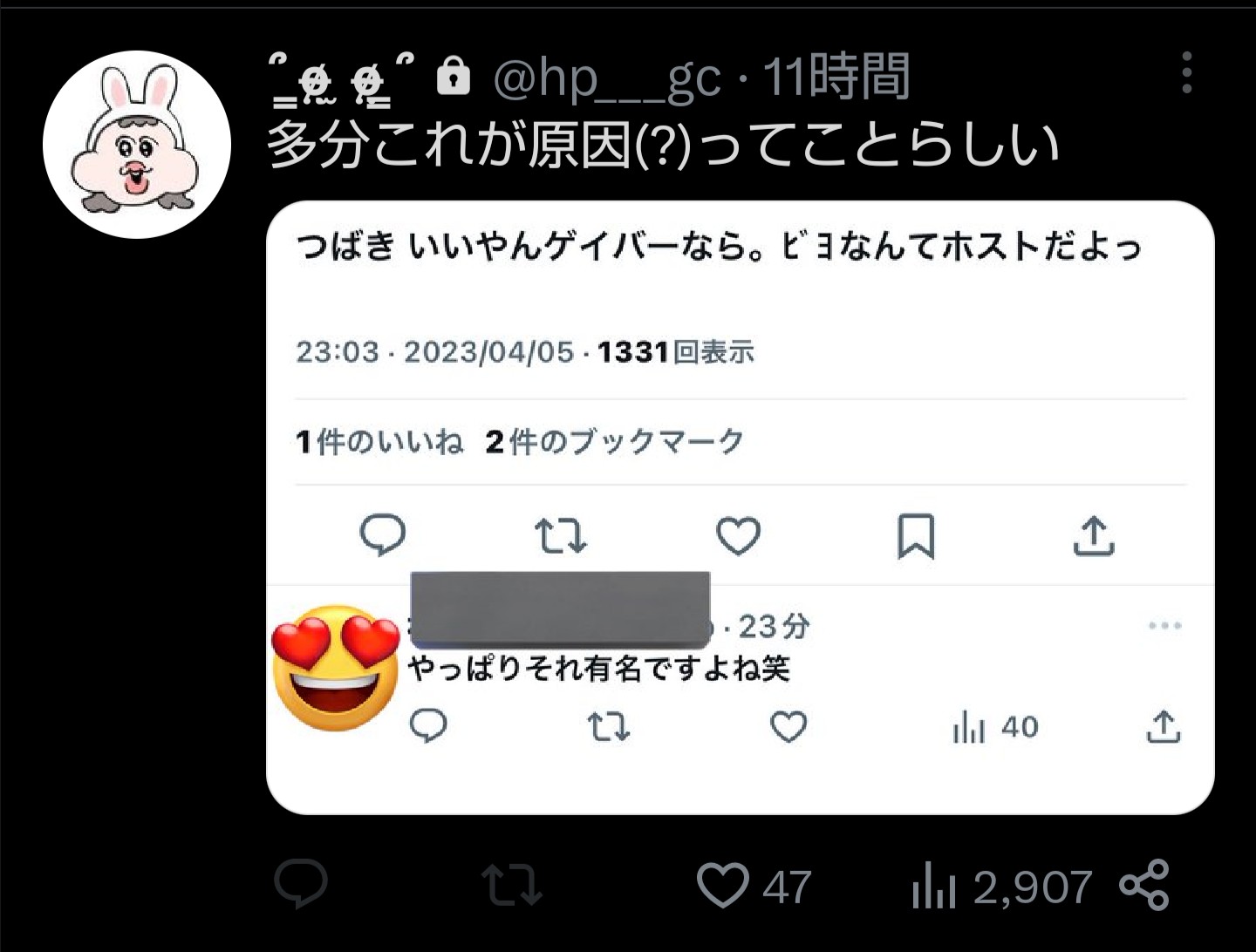Reply to the @hp___gc tweet
Viewport: 1256px width, 952px height.
301,884
